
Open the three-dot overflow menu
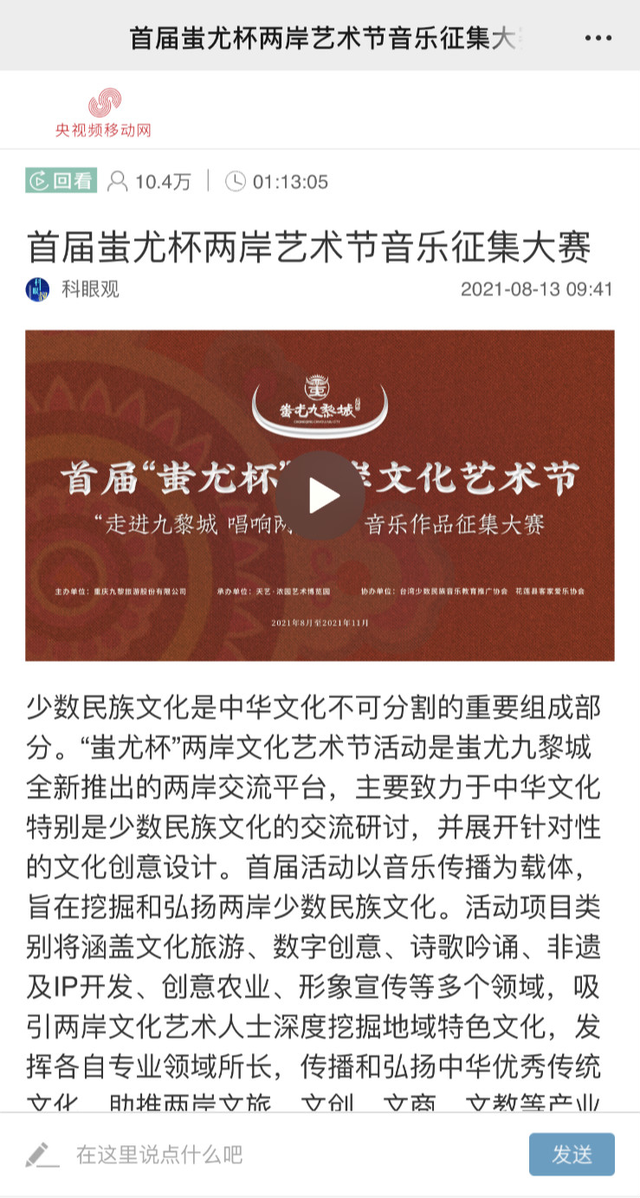[597, 38]
